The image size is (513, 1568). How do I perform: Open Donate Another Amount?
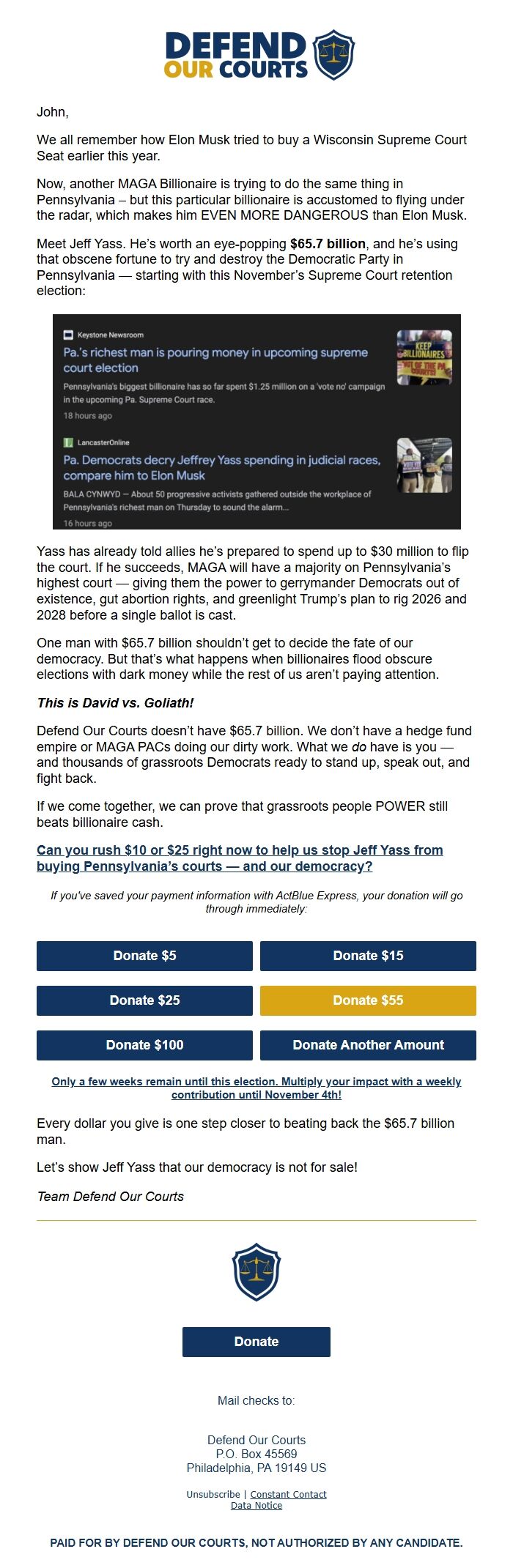tap(368, 1045)
